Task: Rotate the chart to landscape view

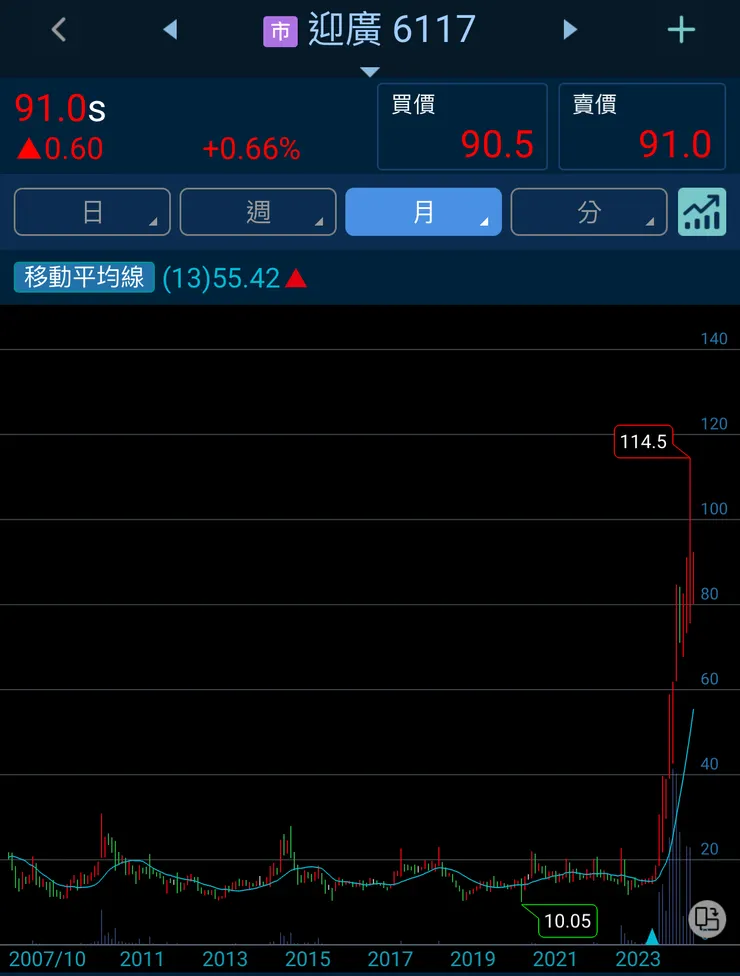Action: point(707,917)
